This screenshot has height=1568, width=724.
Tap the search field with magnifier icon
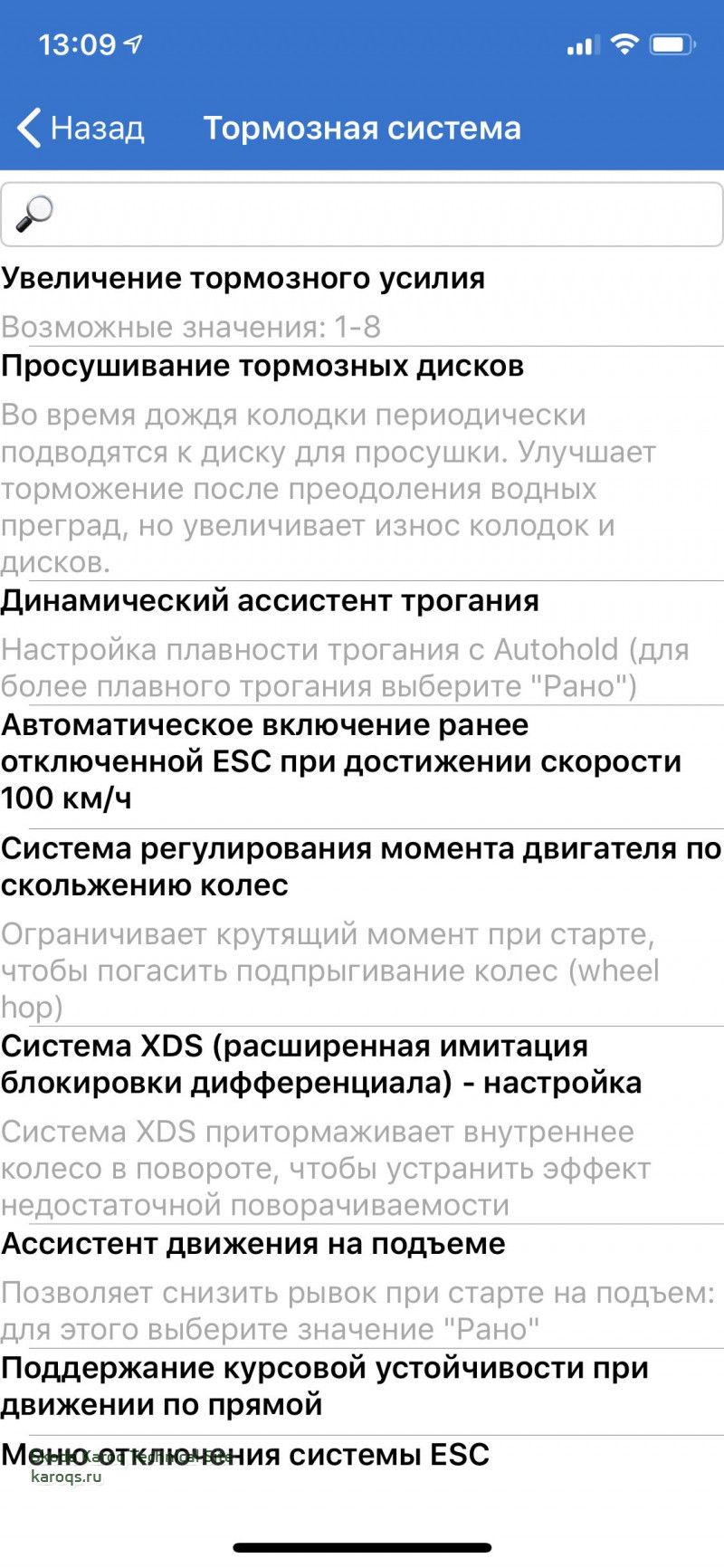[362, 215]
